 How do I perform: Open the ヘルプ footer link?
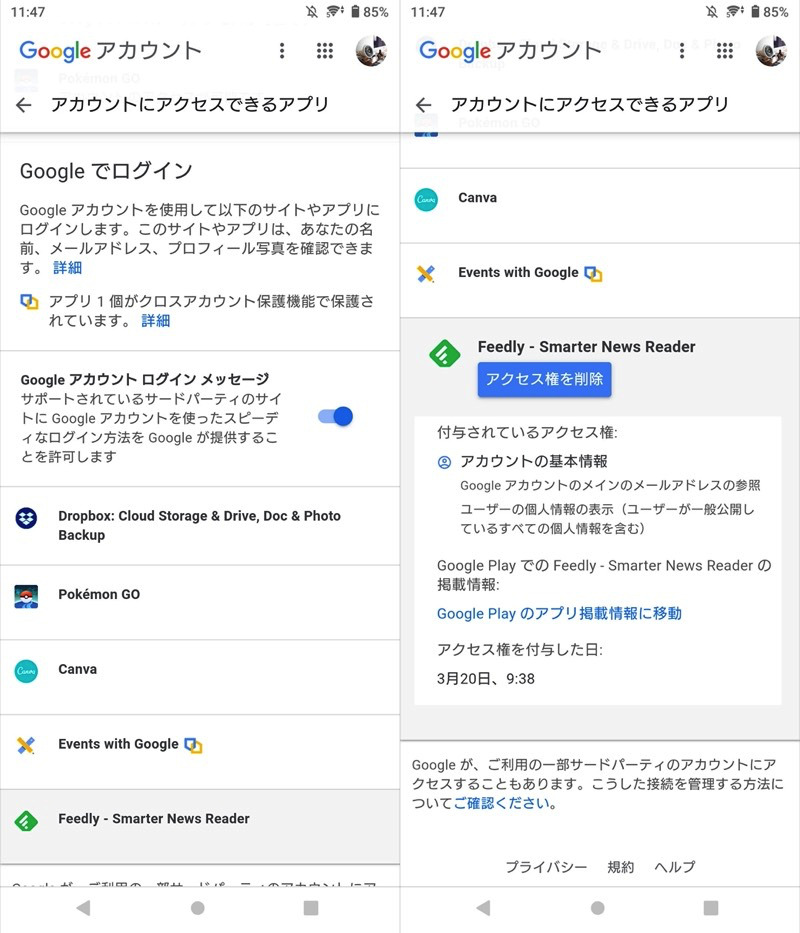point(675,867)
